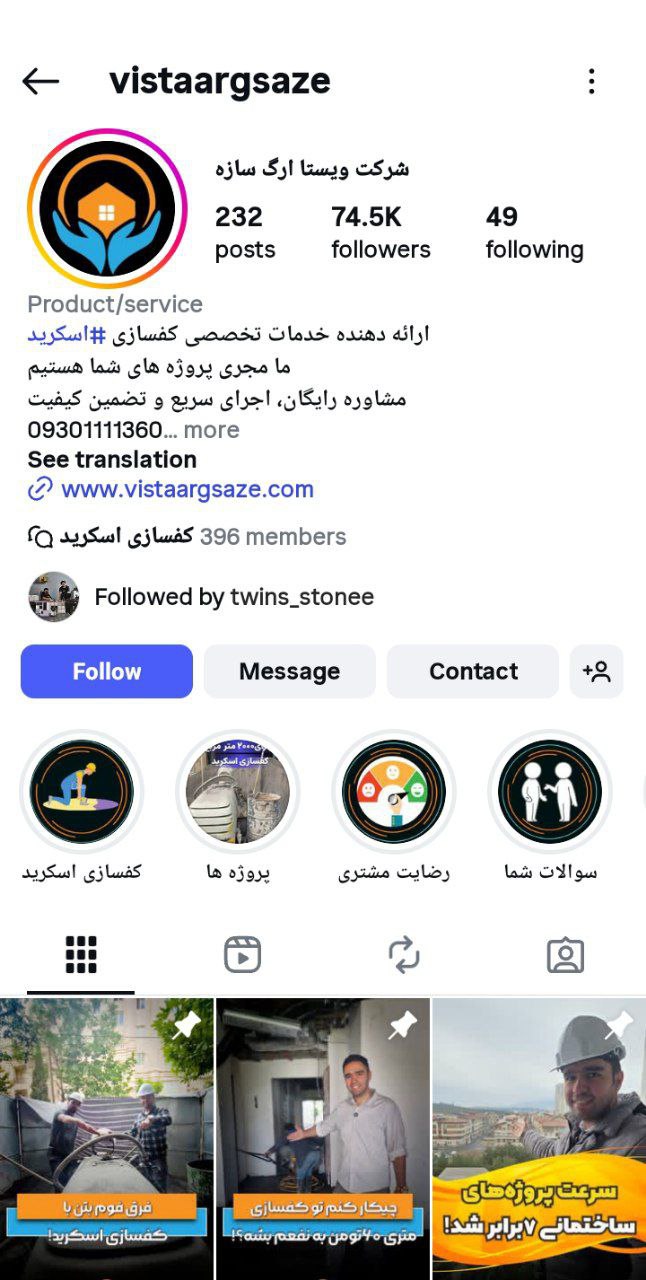Open the pinned post about 7x project speed
This screenshot has width=646, height=1280.
(x=539, y=1138)
